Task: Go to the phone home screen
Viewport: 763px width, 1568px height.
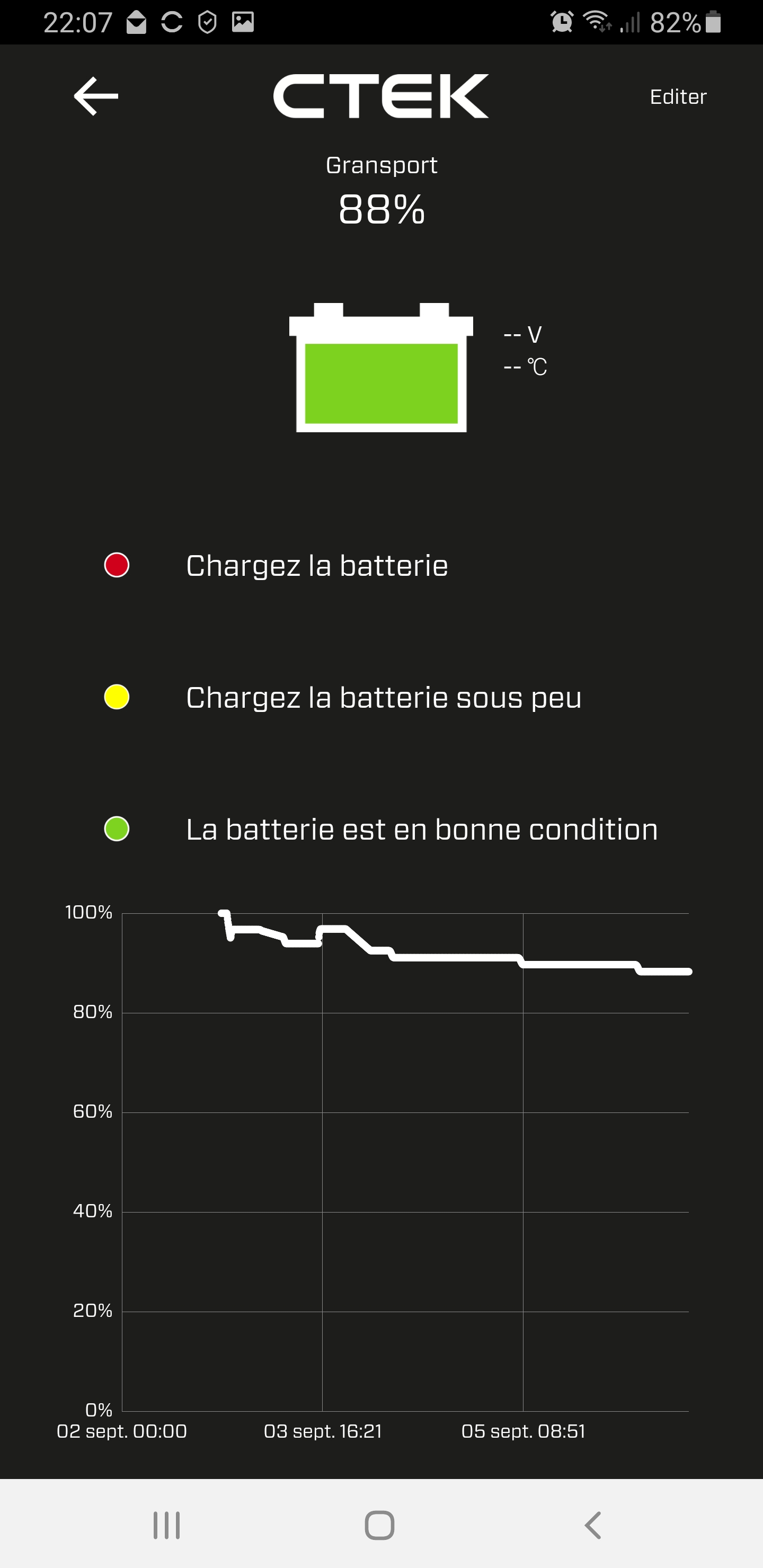Action: [379, 1525]
